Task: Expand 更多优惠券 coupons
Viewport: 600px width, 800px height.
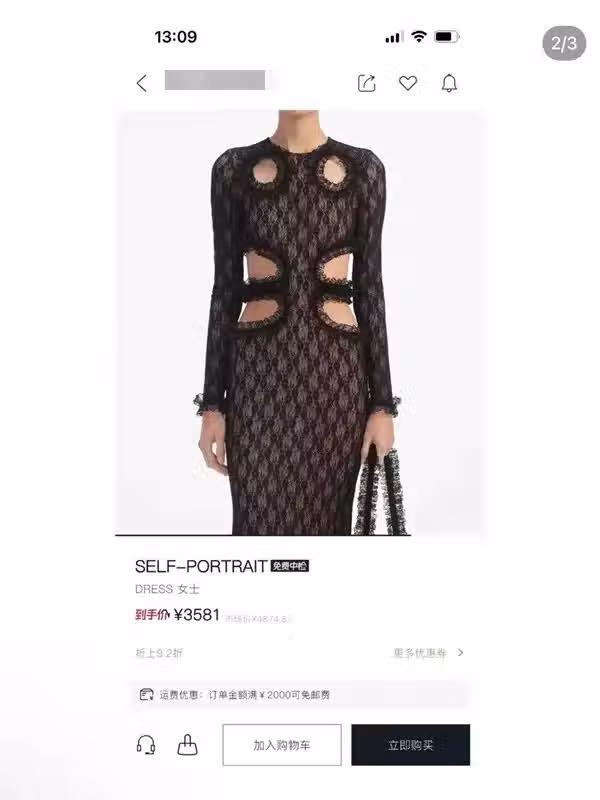Action: tap(428, 653)
